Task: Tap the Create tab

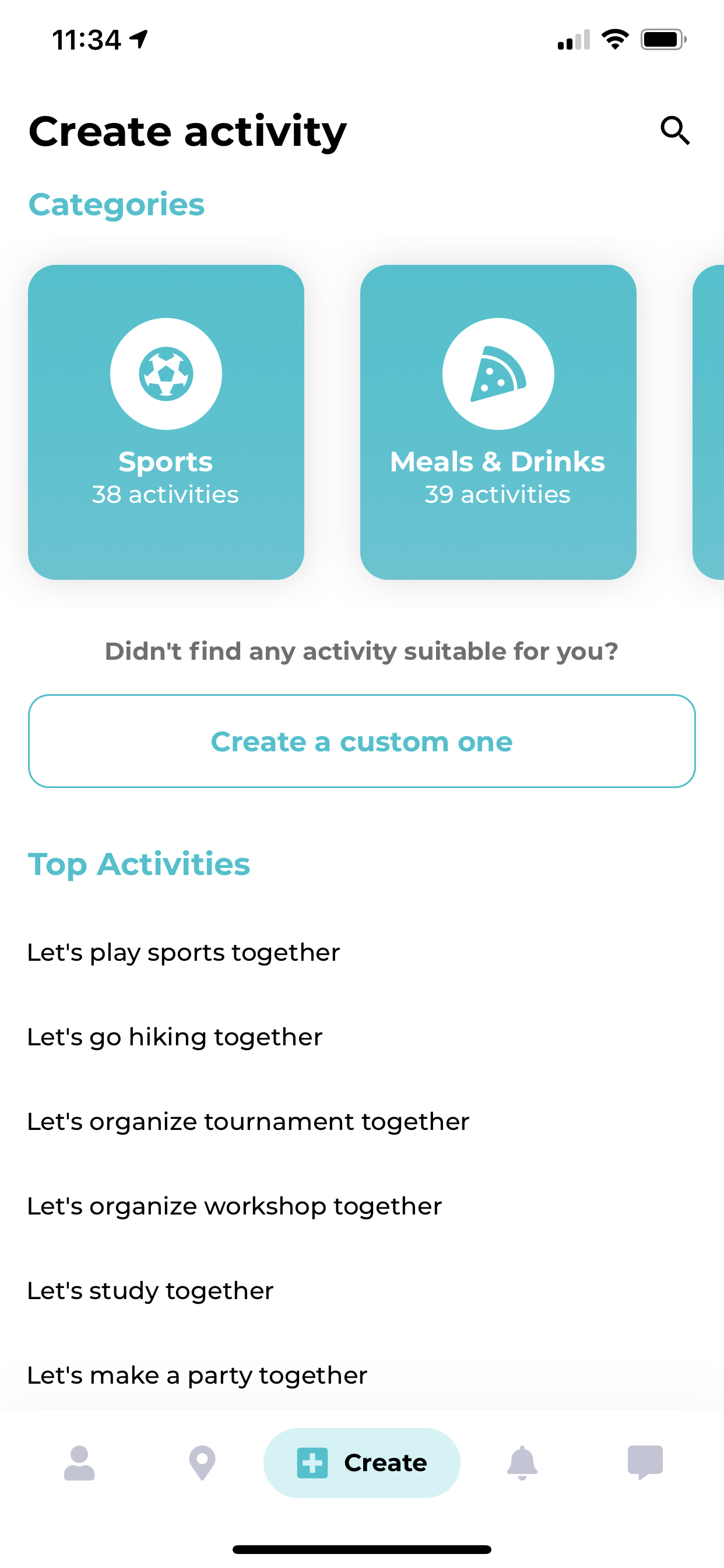Action: (361, 1462)
